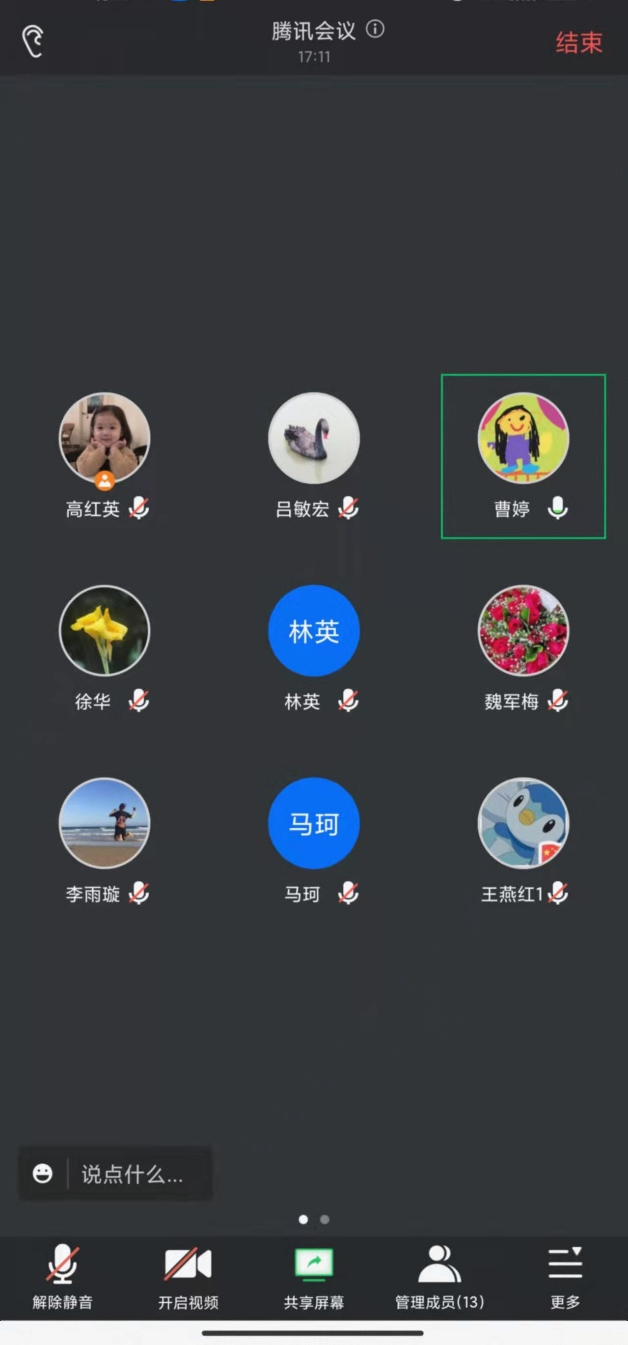628x1345 pixels.
Task: Open meeting info details
Action: (x=375, y=29)
